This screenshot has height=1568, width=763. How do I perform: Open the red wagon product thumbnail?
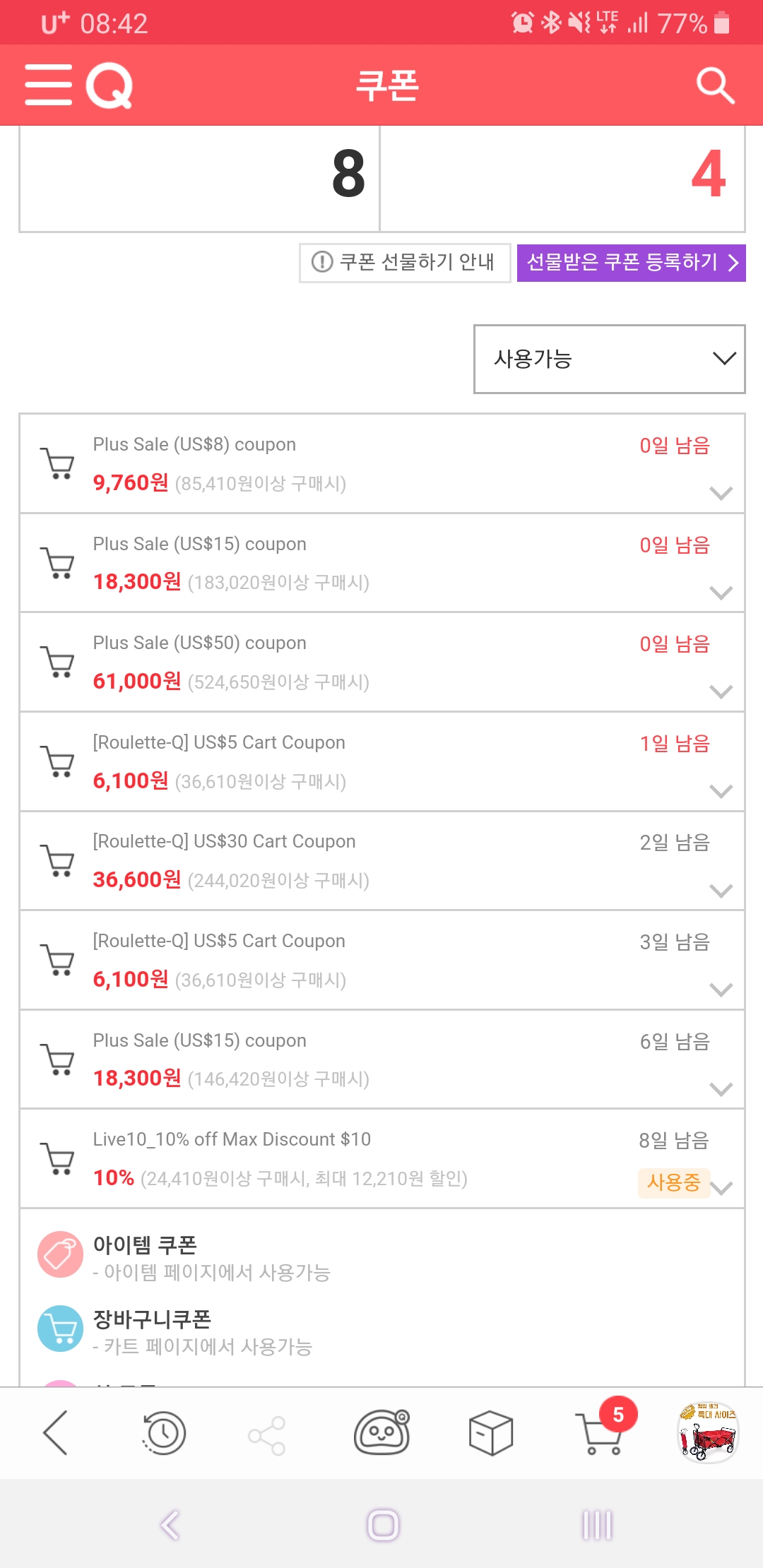(708, 1432)
